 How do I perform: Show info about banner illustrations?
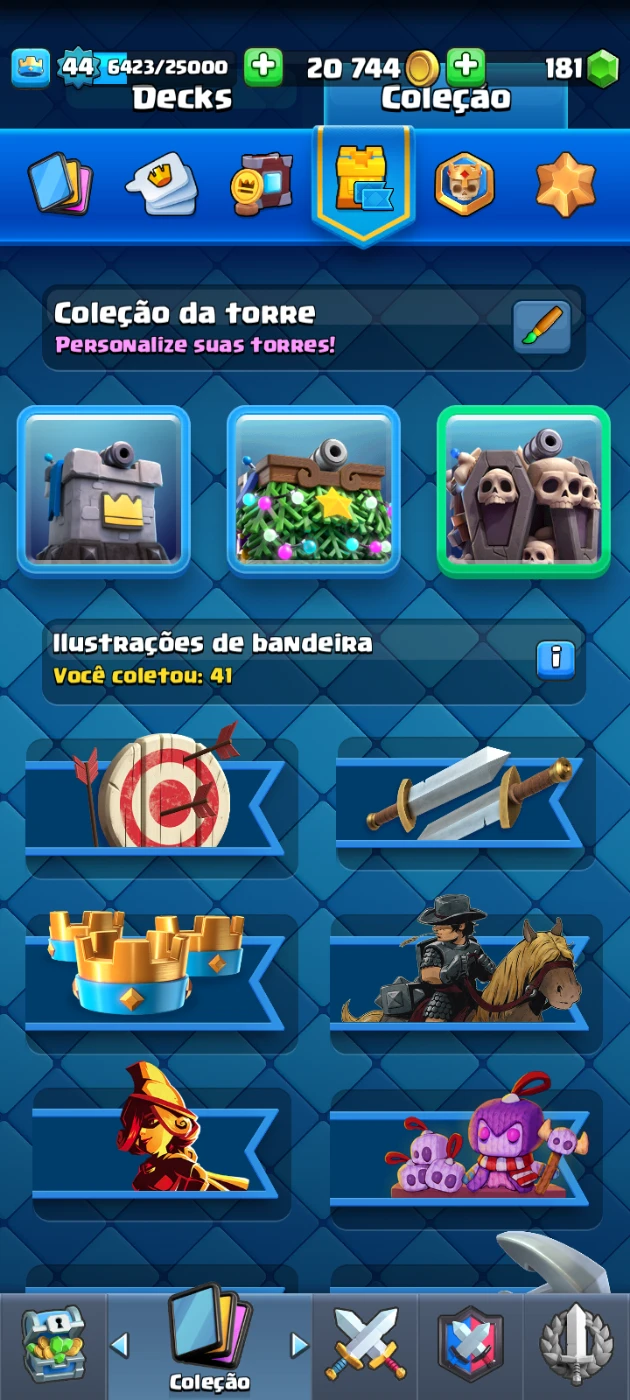556,659
